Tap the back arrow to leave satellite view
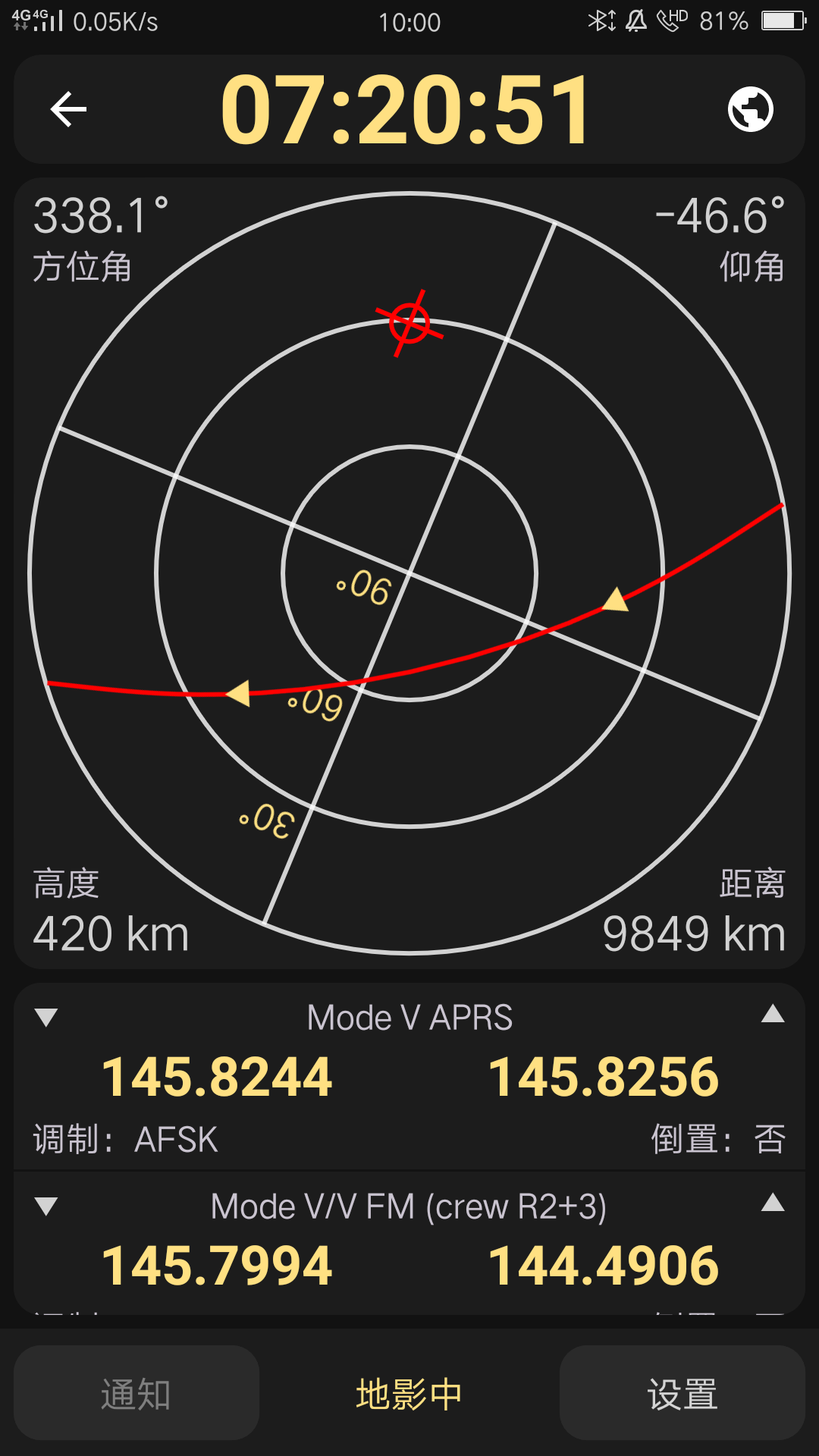 [69, 109]
